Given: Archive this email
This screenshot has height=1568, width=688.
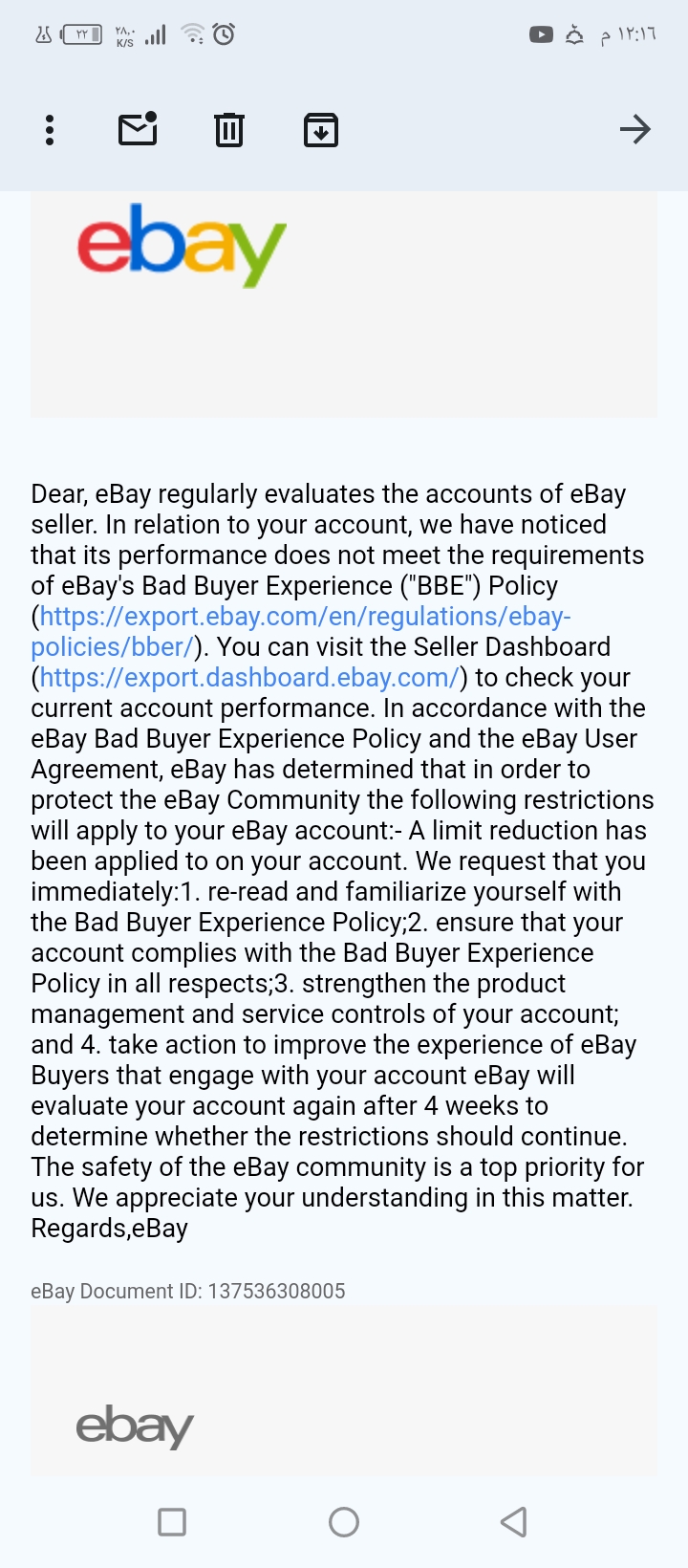Looking at the screenshot, I should pyautogui.click(x=321, y=130).
